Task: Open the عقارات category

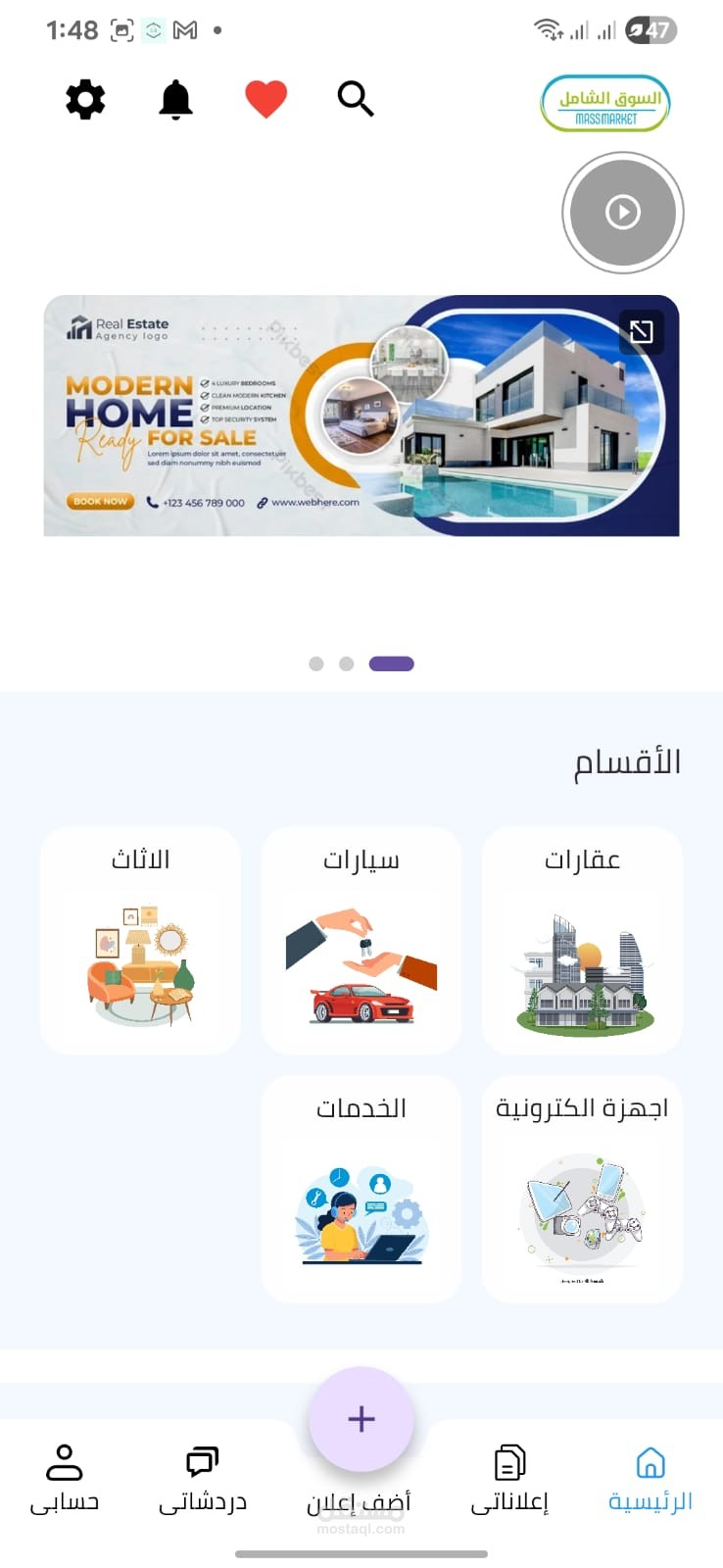Action: click(582, 941)
